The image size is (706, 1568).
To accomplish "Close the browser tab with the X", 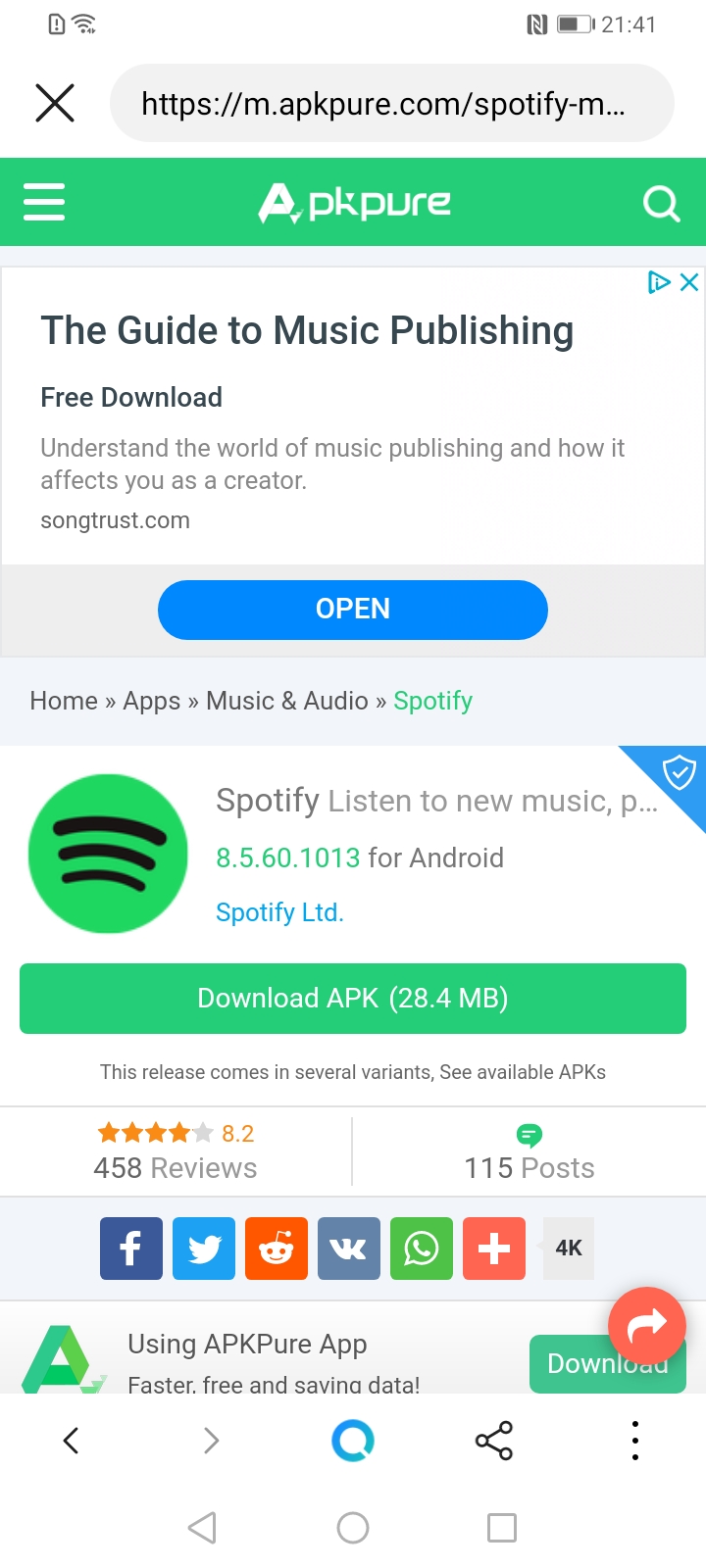I will (55, 103).
